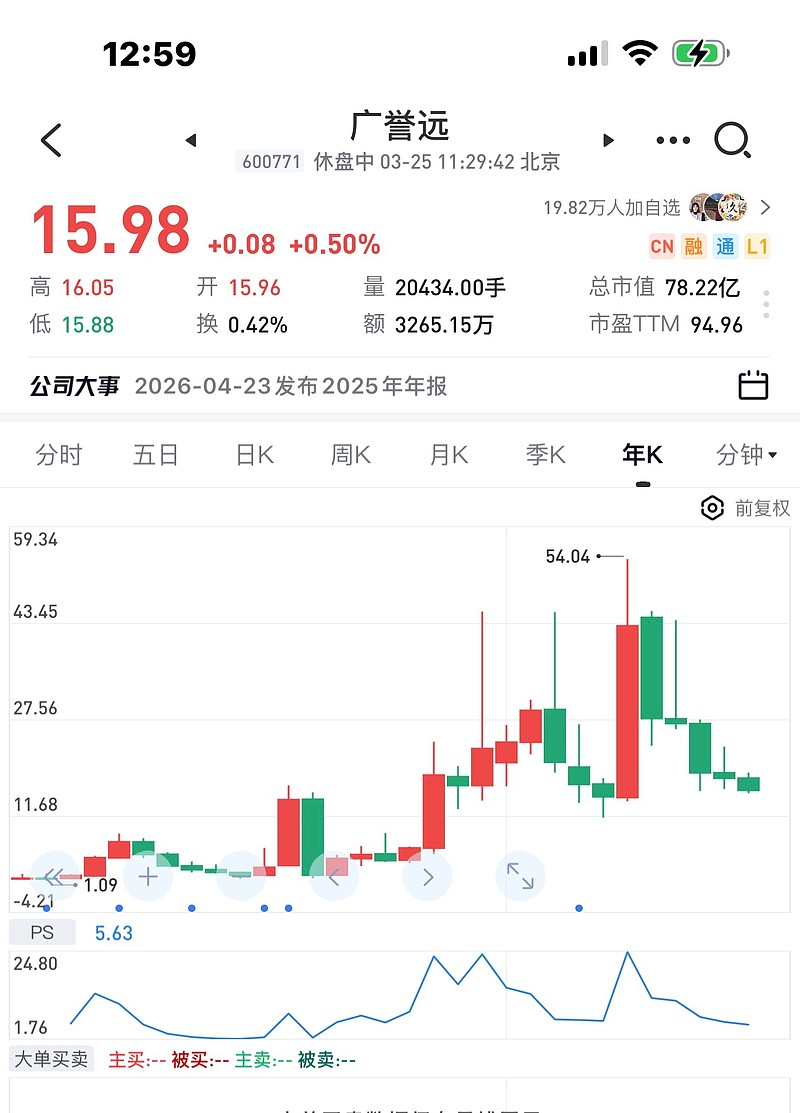Jump chart to earliest with double-left arrows
Viewport: 800px width, 1113px height.
pos(54,877)
